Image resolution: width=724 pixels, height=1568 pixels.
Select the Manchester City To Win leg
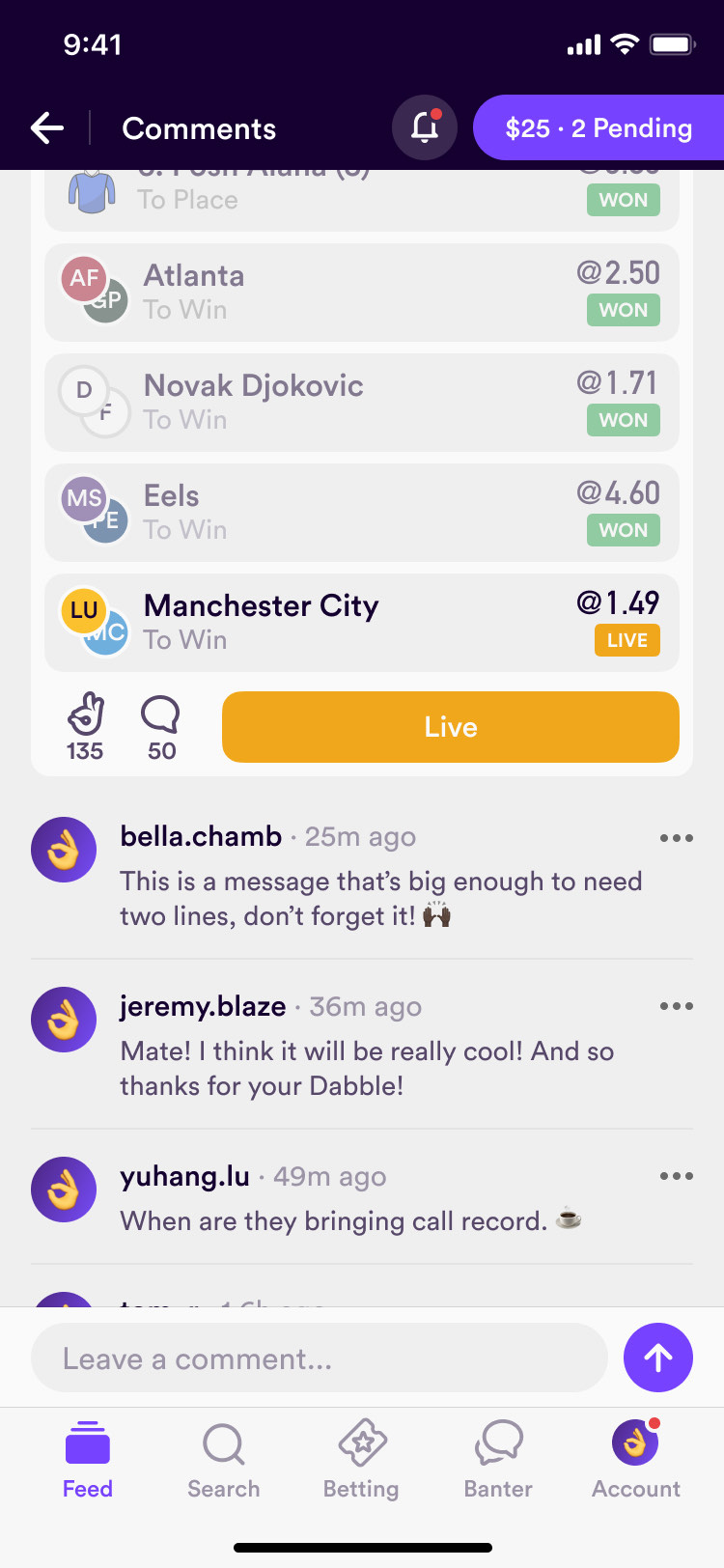(362, 623)
